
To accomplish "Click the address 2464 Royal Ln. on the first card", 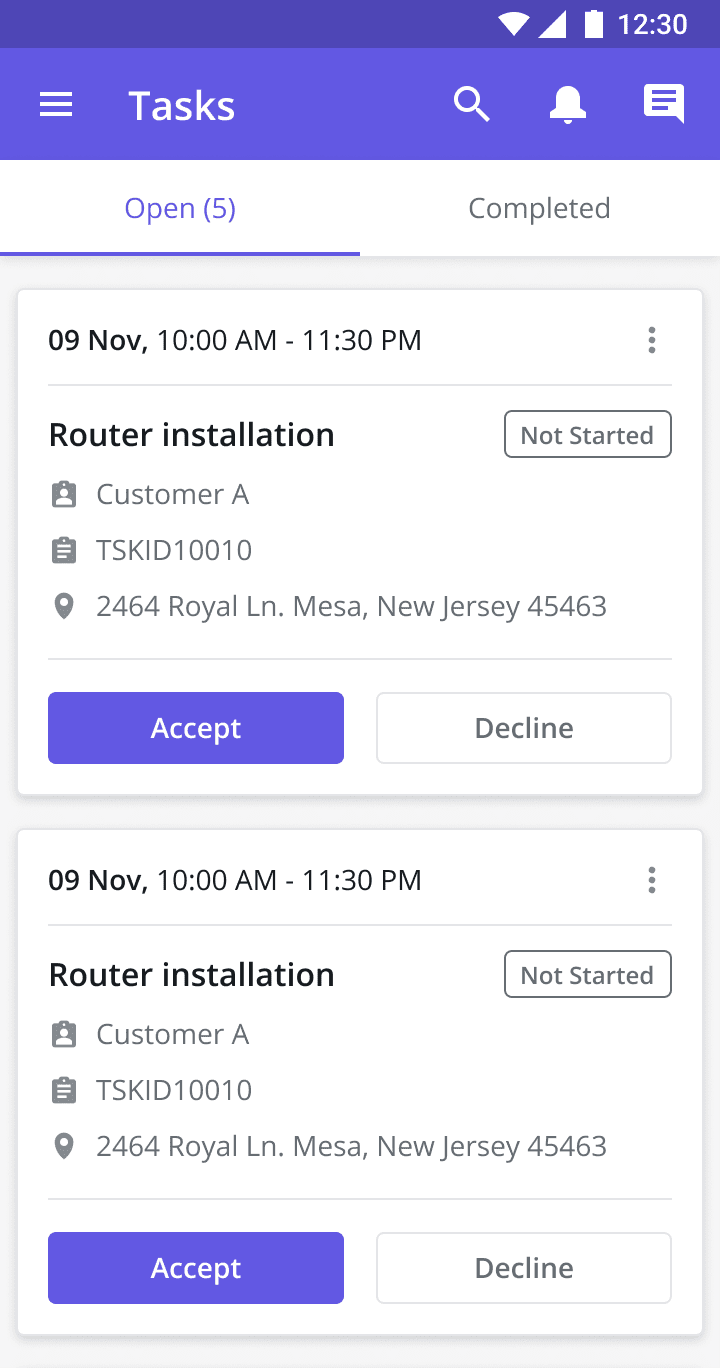I will click(x=351, y=605).
